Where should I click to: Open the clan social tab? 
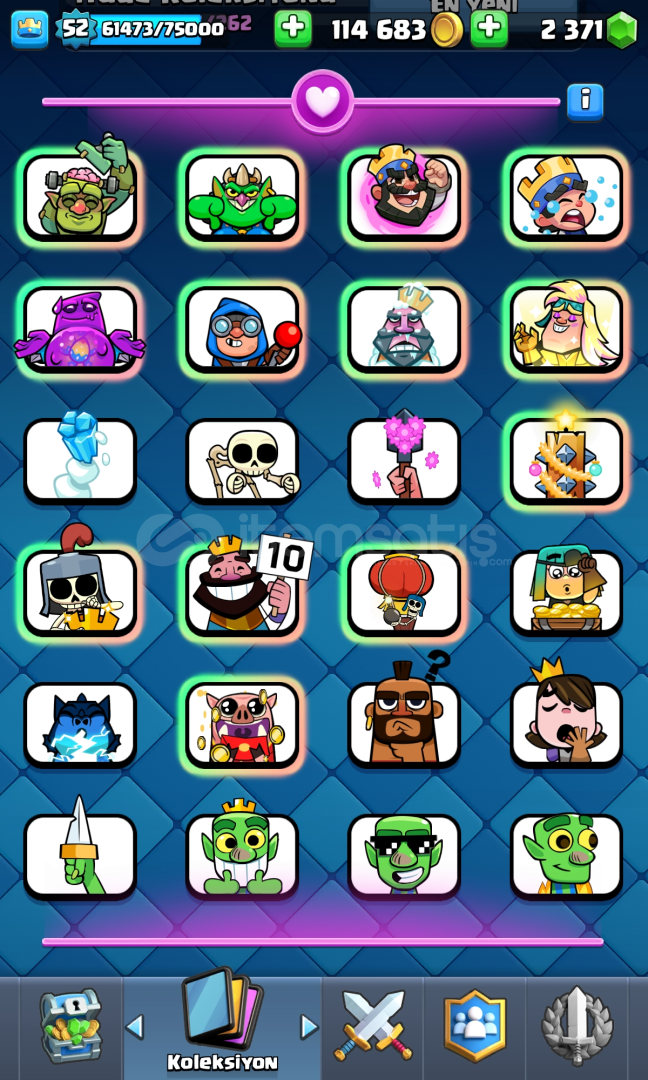[x=475, y=1026]
